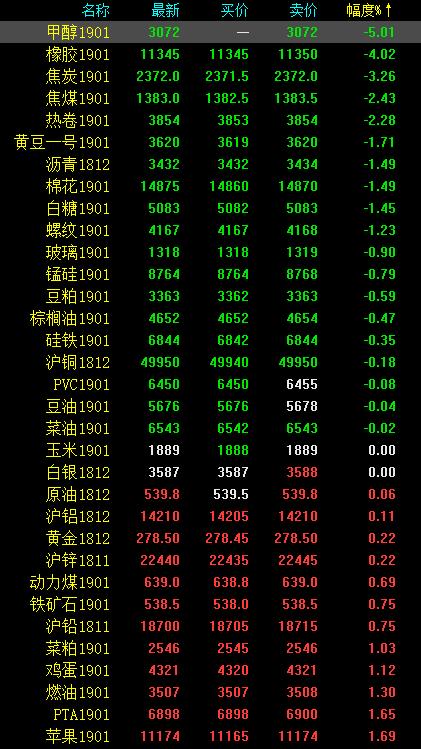Viewport: 421px width, 749px height.
Task: Select the PTA1901 contract
Action: pos(210,713)
